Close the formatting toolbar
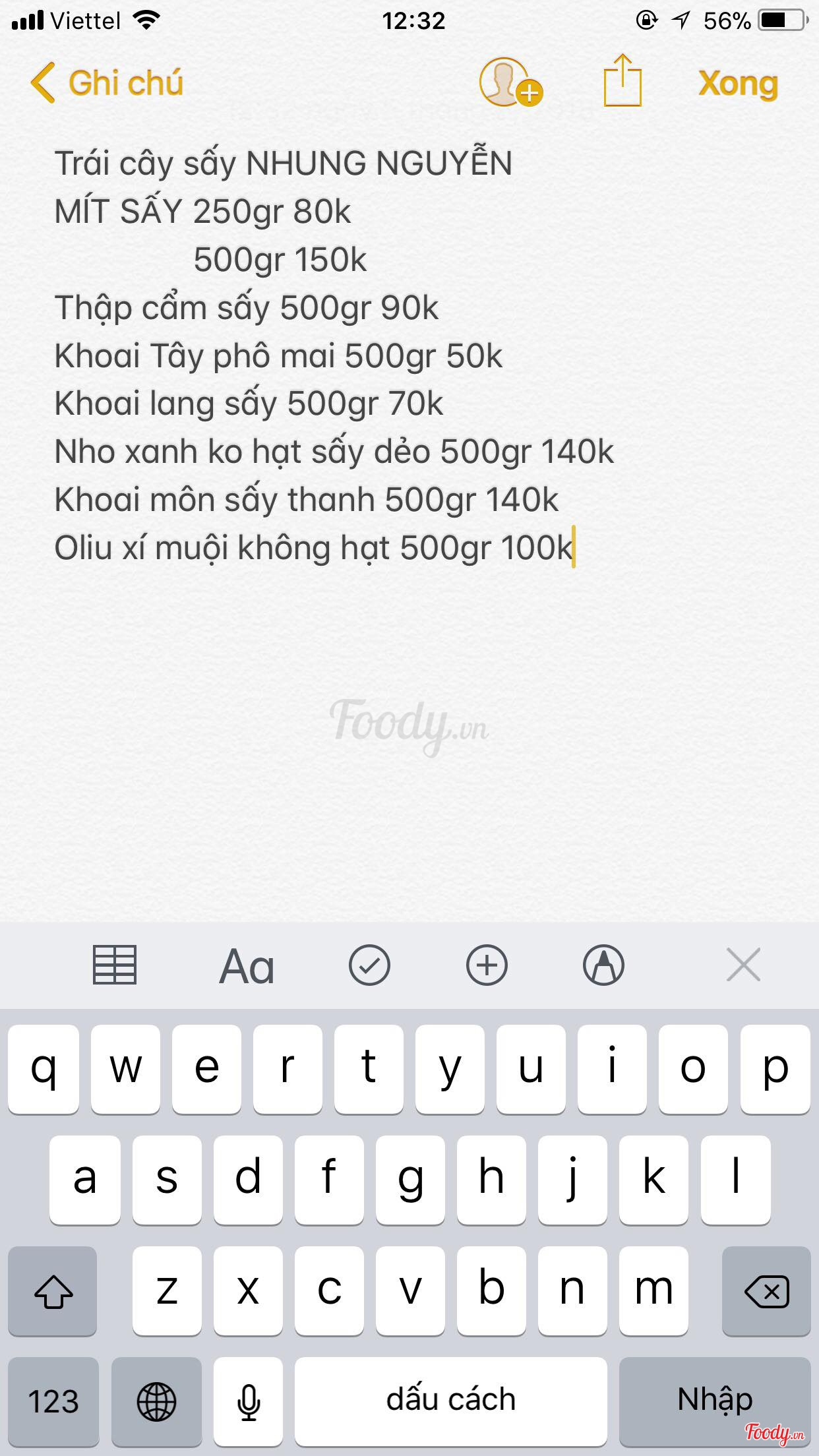The height and width of the screenshot is (1456, 819). pos(743,965)
